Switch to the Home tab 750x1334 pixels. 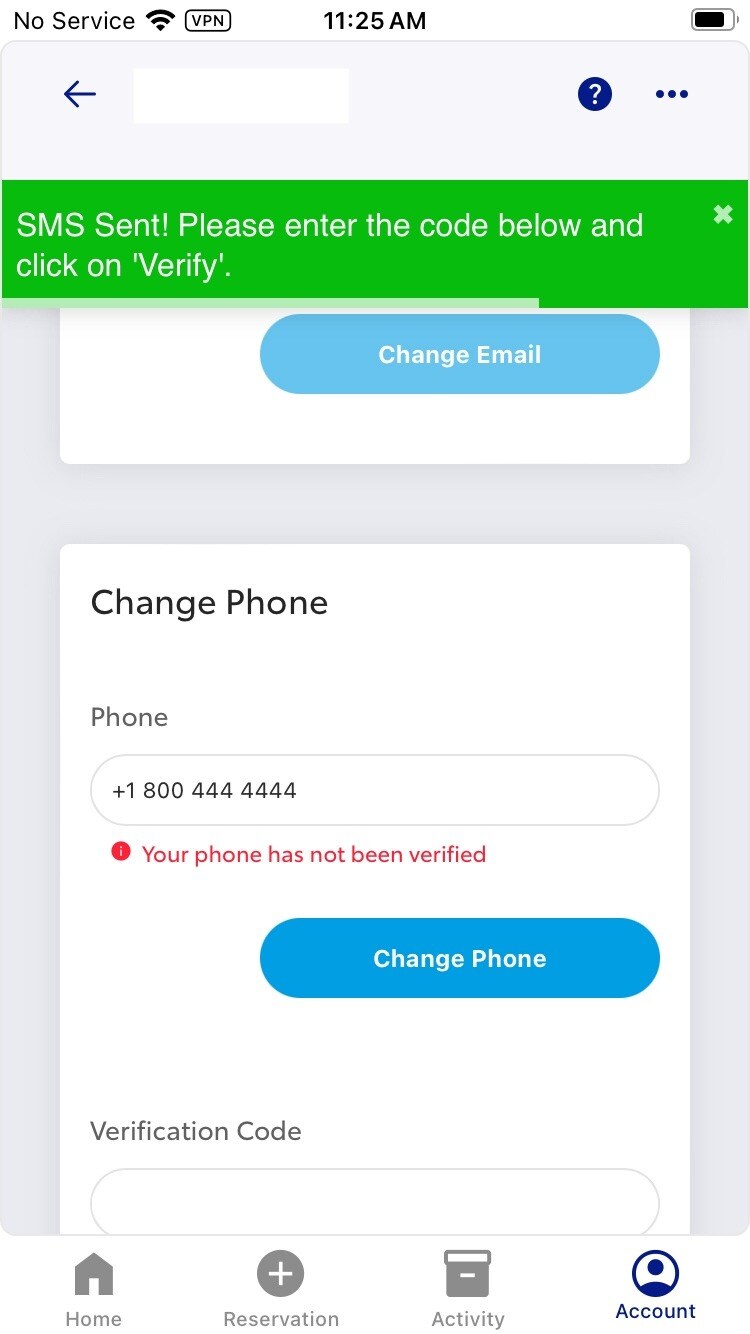point(94,1290)
